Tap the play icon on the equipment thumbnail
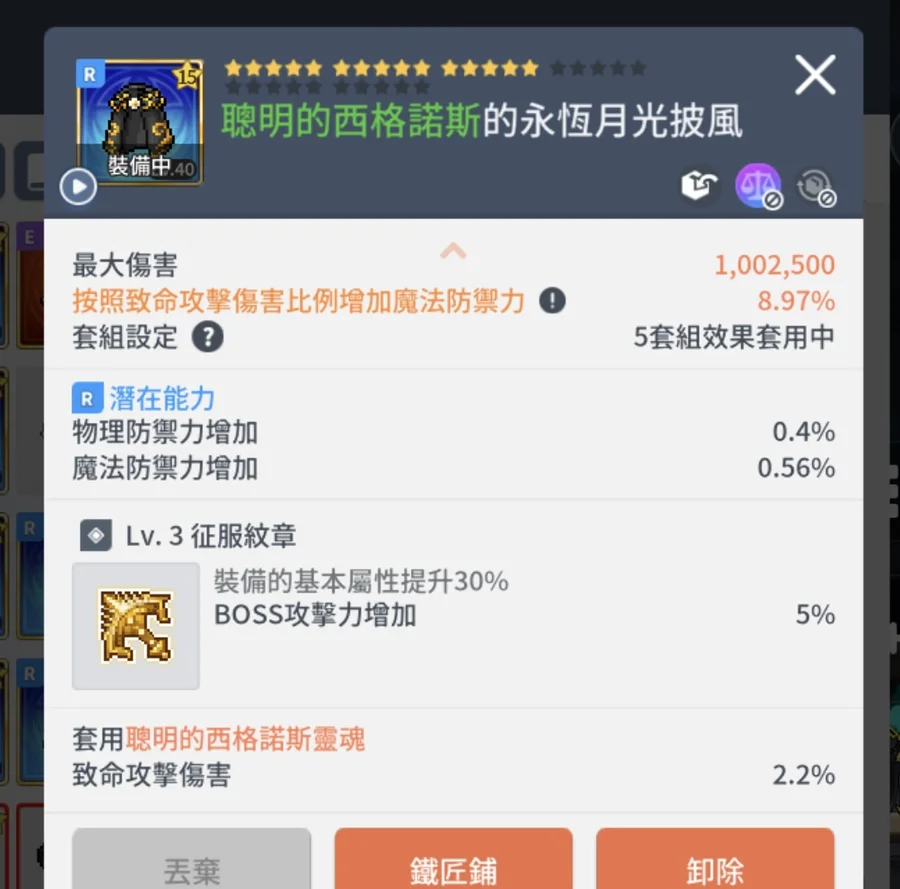The width and height of the screenshot is (900, 889). (78, 186)
